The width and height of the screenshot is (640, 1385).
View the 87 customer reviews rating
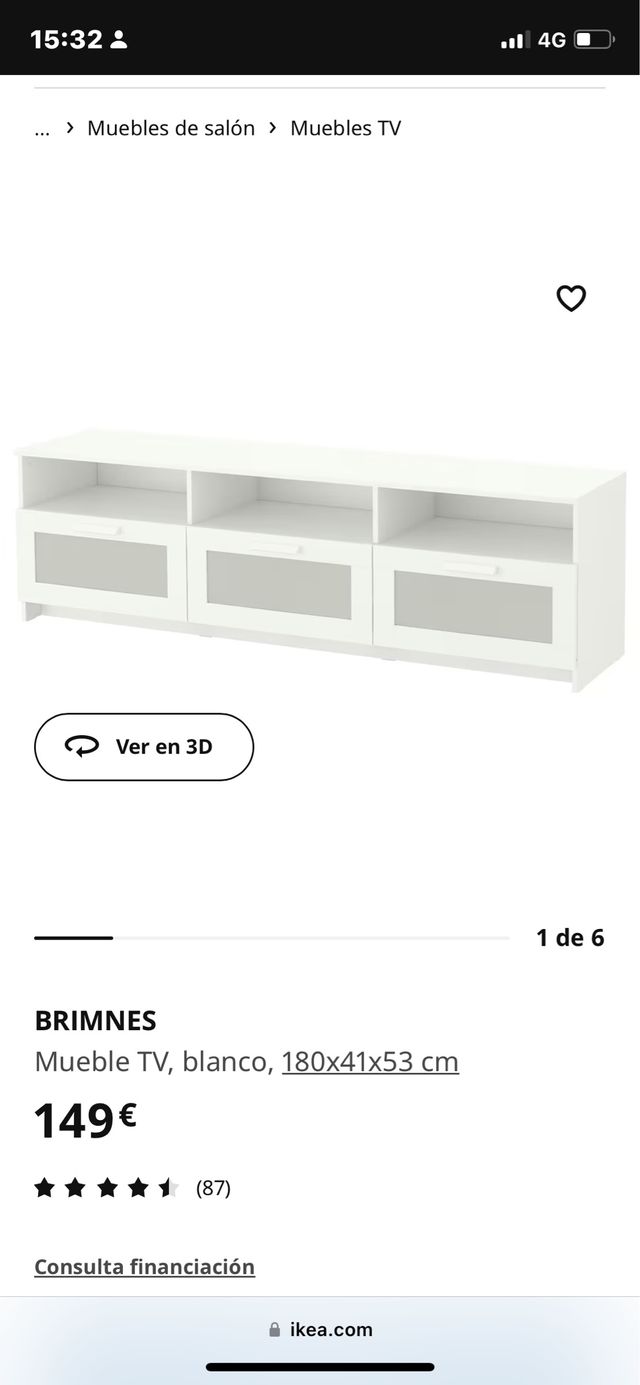point(132,1188)
